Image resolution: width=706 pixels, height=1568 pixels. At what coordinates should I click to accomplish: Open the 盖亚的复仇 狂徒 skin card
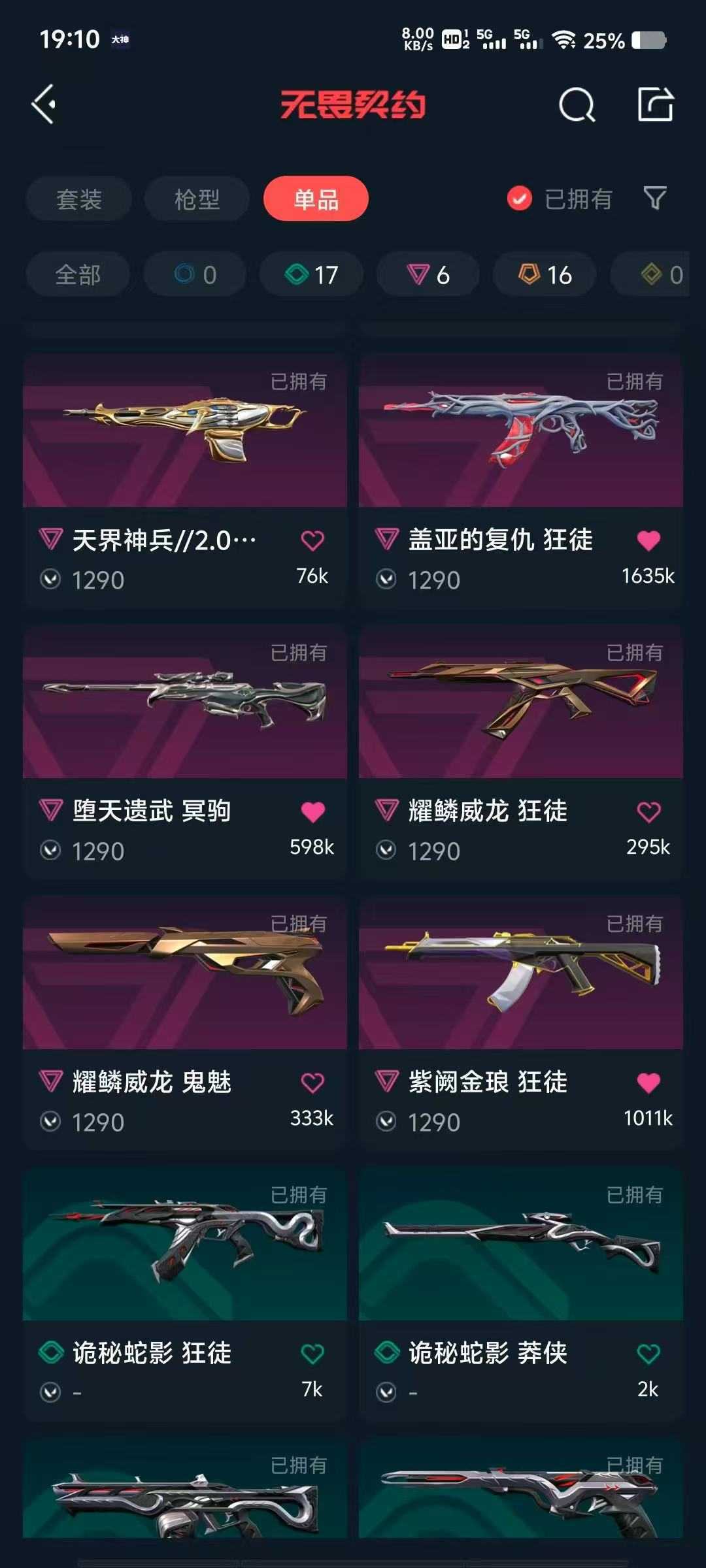[521, 481]
